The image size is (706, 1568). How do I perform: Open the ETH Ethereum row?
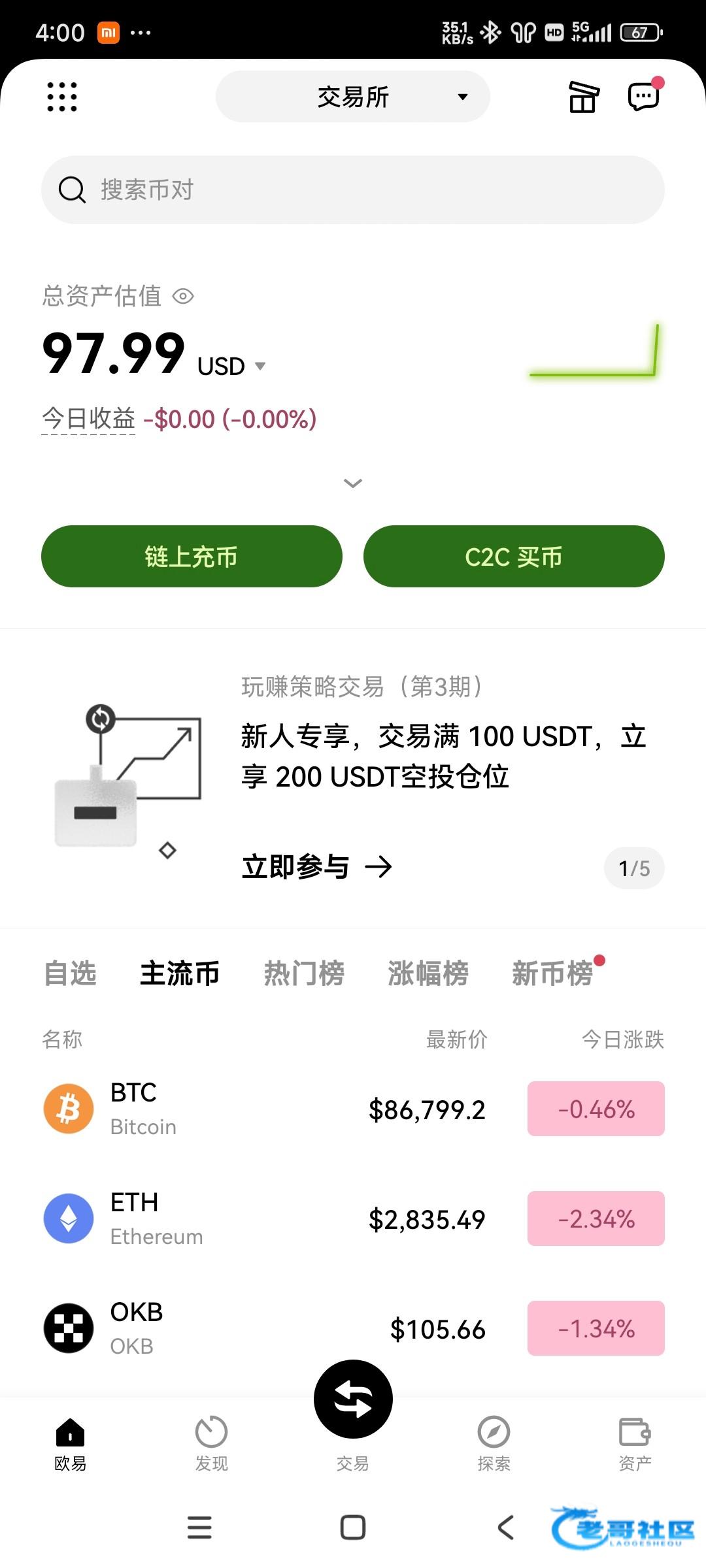tap(261, 1219)
